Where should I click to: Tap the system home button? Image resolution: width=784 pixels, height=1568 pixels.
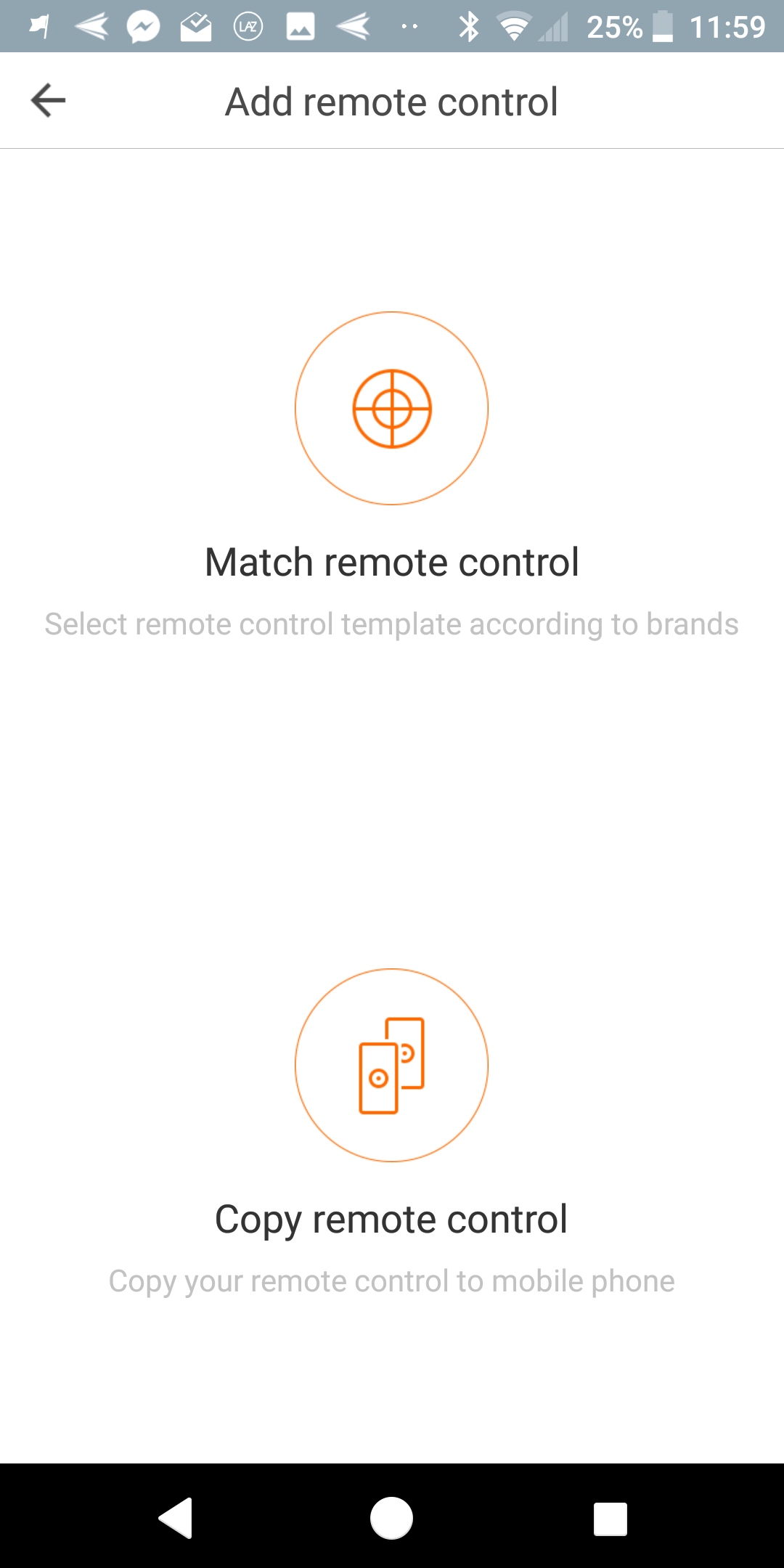point(391,1517)
